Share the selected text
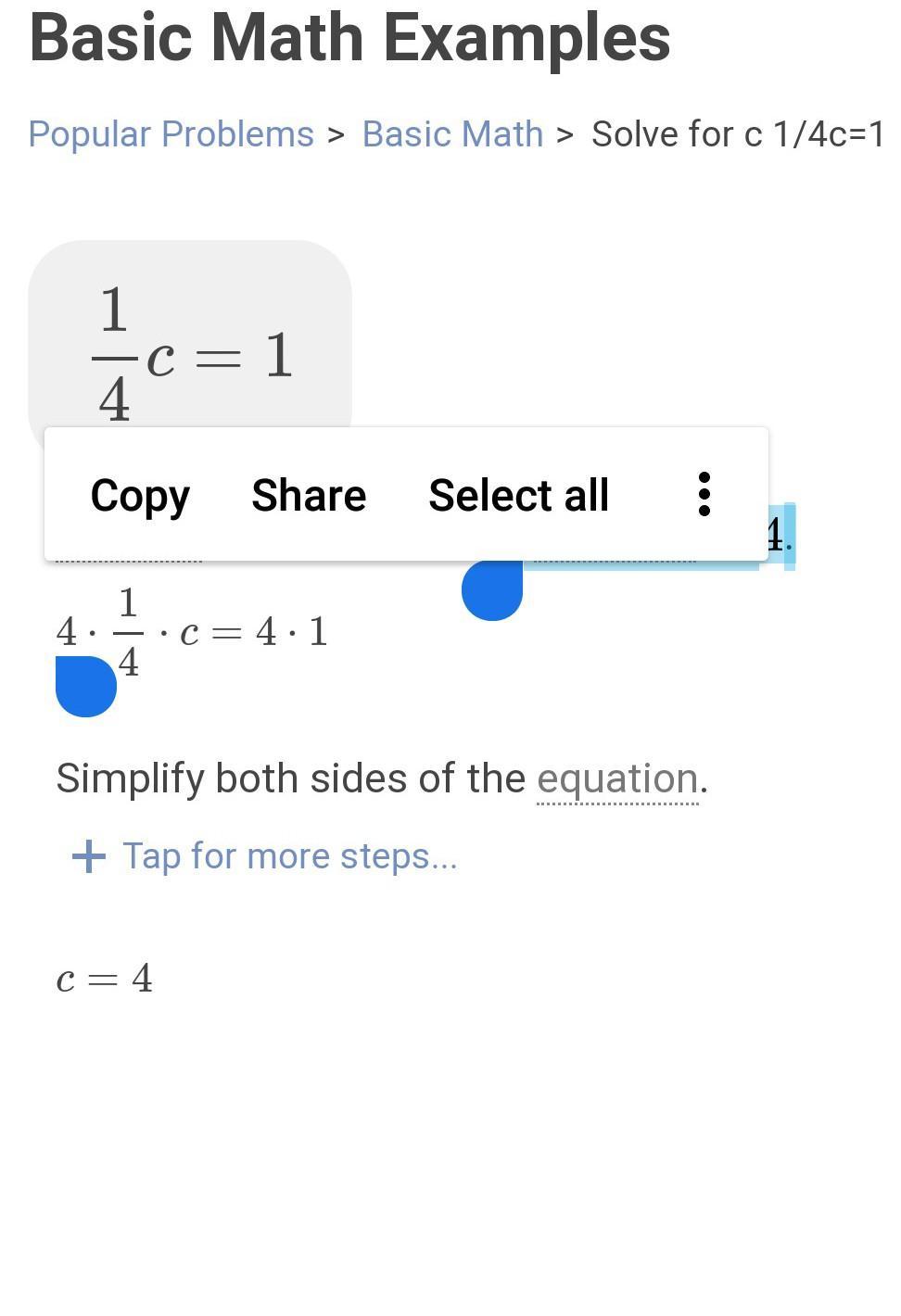Viewport: 901px width, 1316px height. [309, 495]
